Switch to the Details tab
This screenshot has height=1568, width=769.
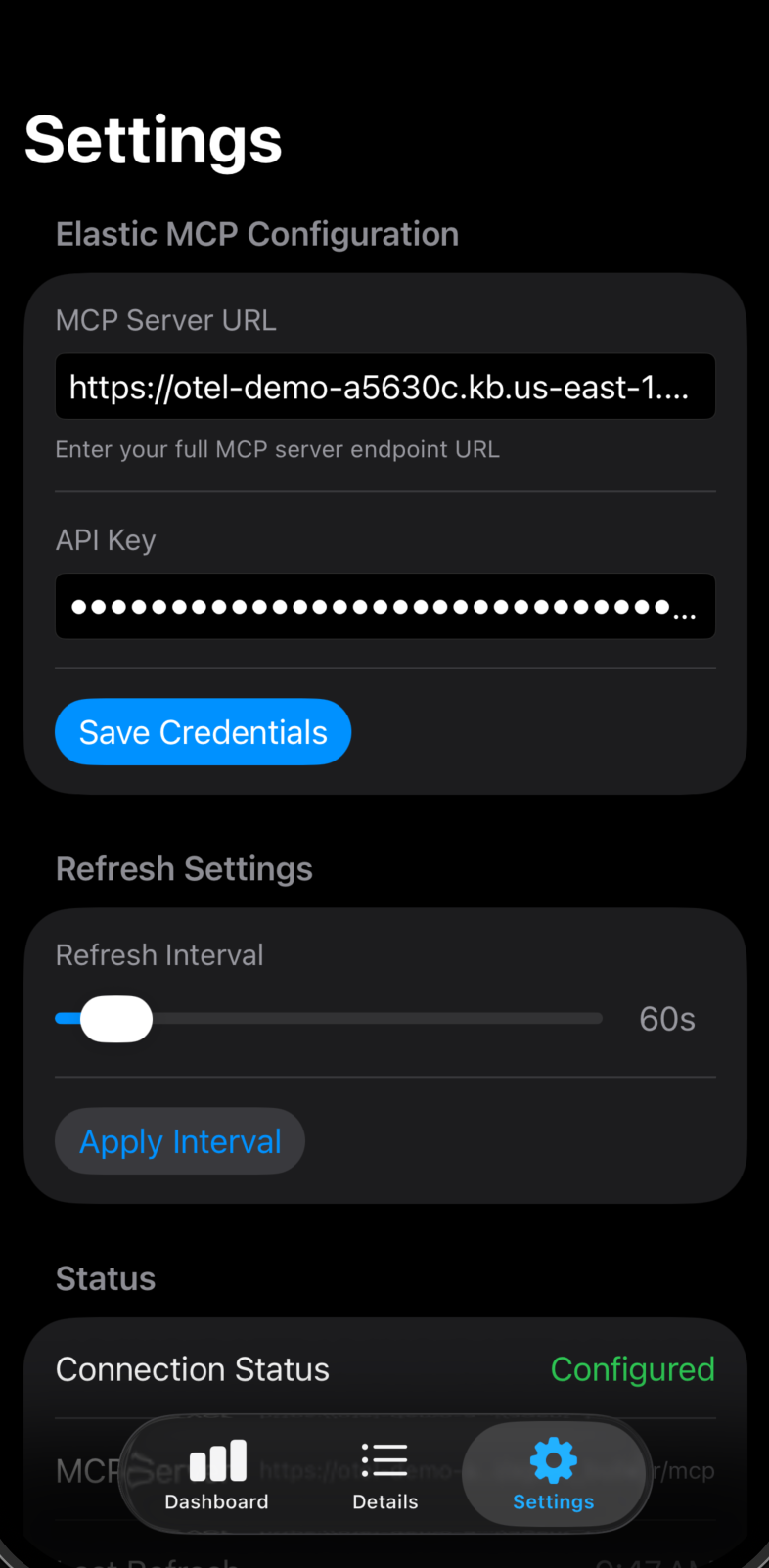point(384,1474)
